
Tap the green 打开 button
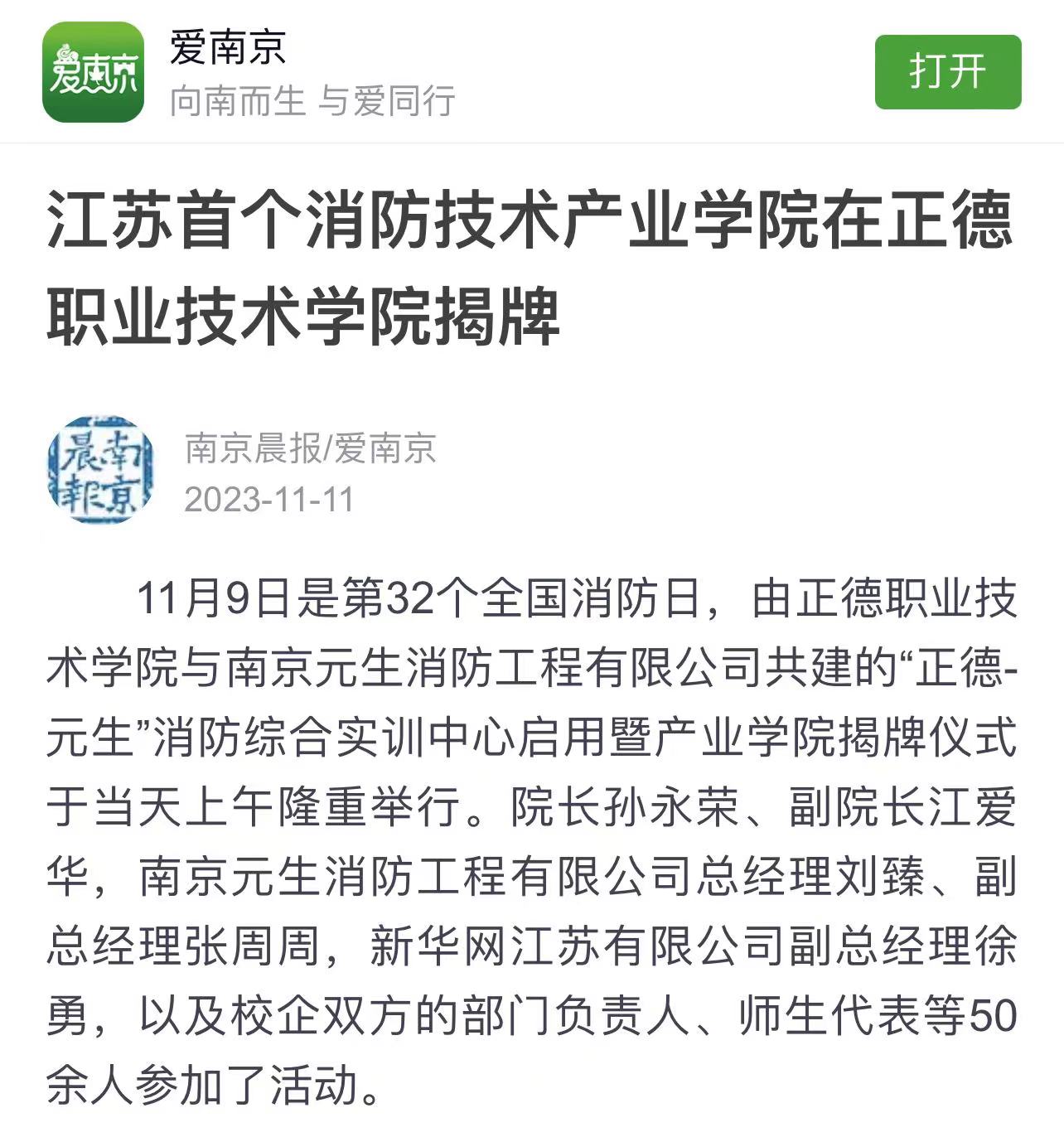(947, 72)
